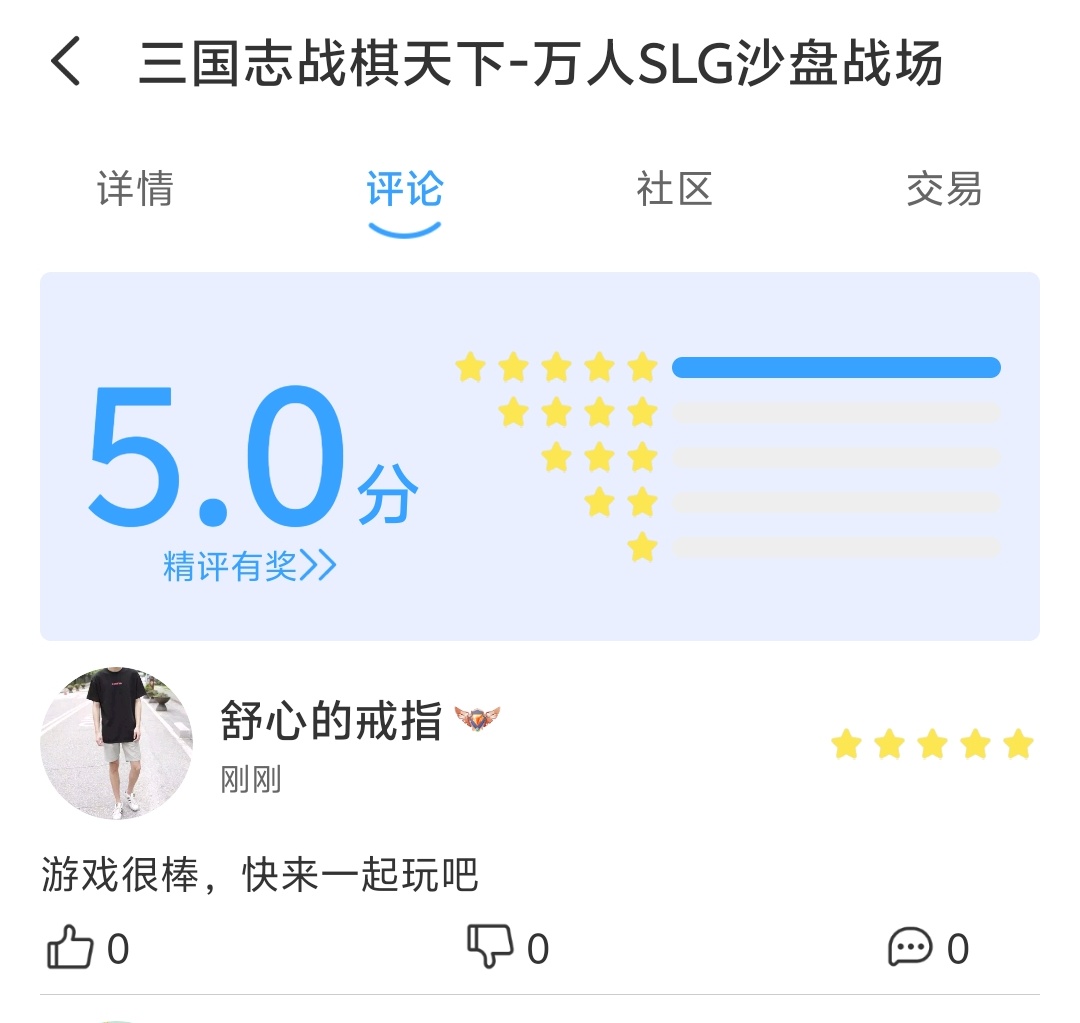Viewport: 1080px width, 1023px height.
Task: Open the 精评有奖 link
Action: coord(249,567)
